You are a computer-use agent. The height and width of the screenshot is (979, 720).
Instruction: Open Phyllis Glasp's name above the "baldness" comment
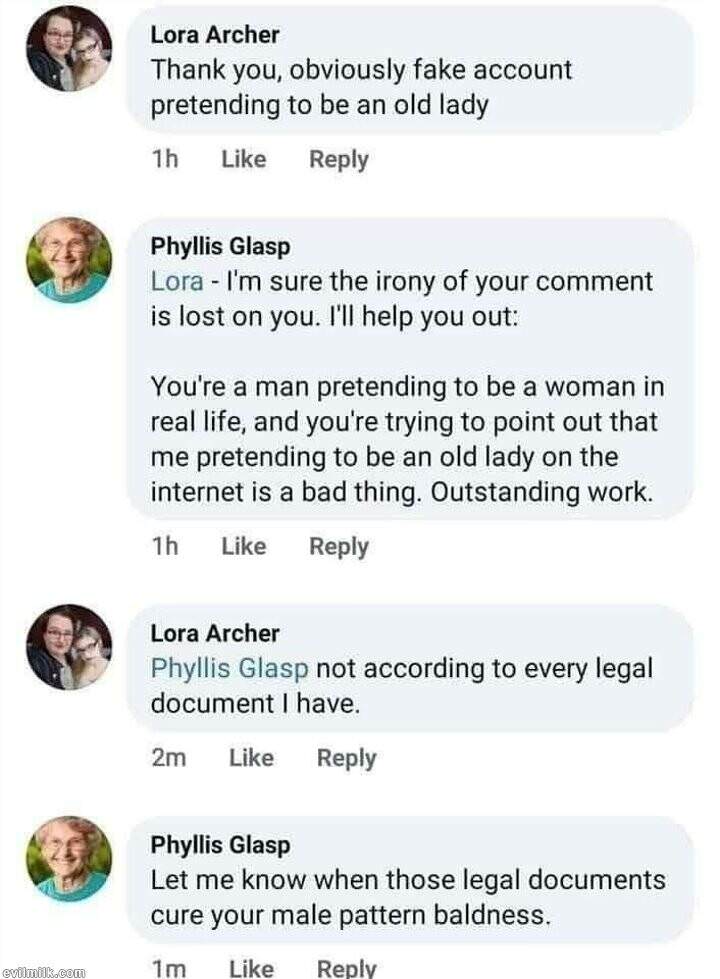click(x=220, y=845)
